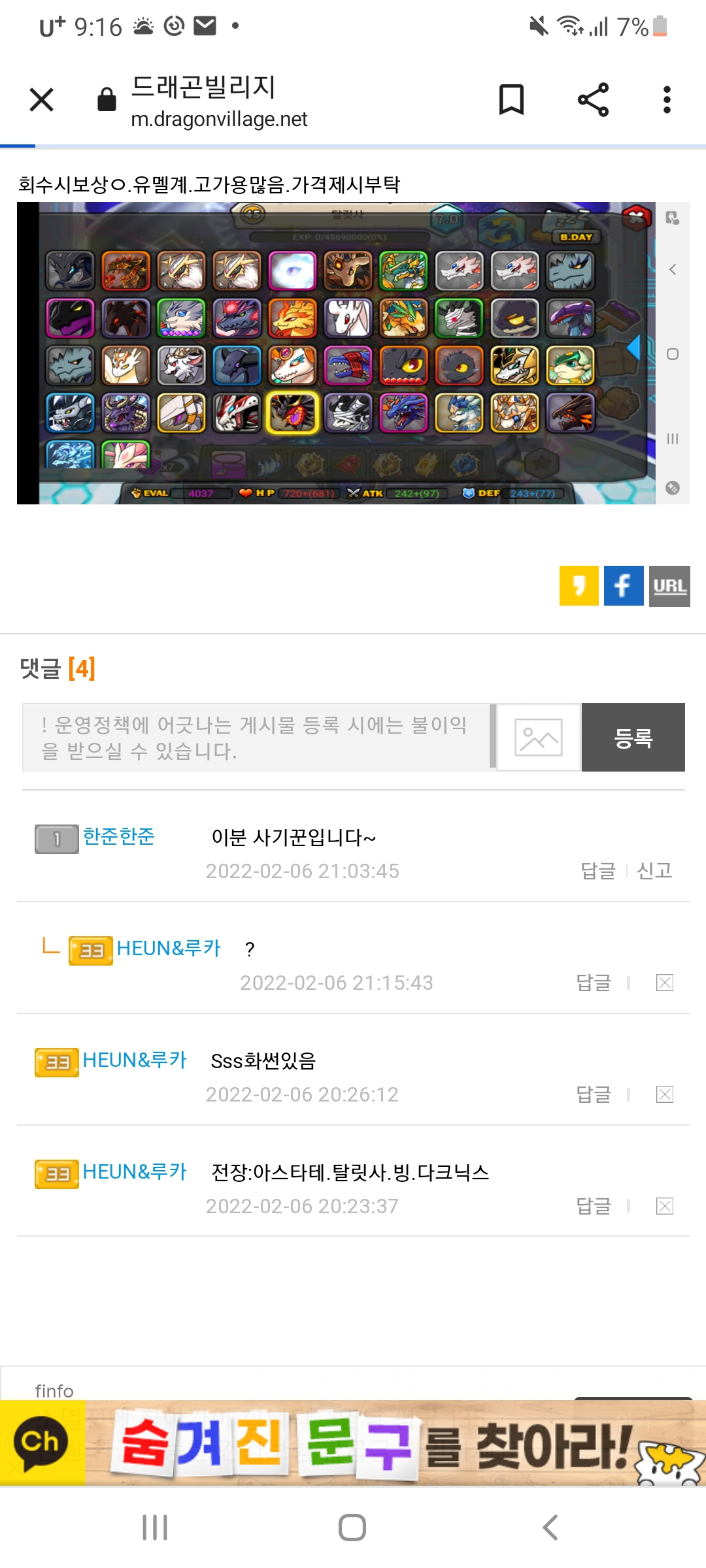Delete the Sss화썬있음 comment
This screenshot has height=1568, width=706.
coord(665,1094)
